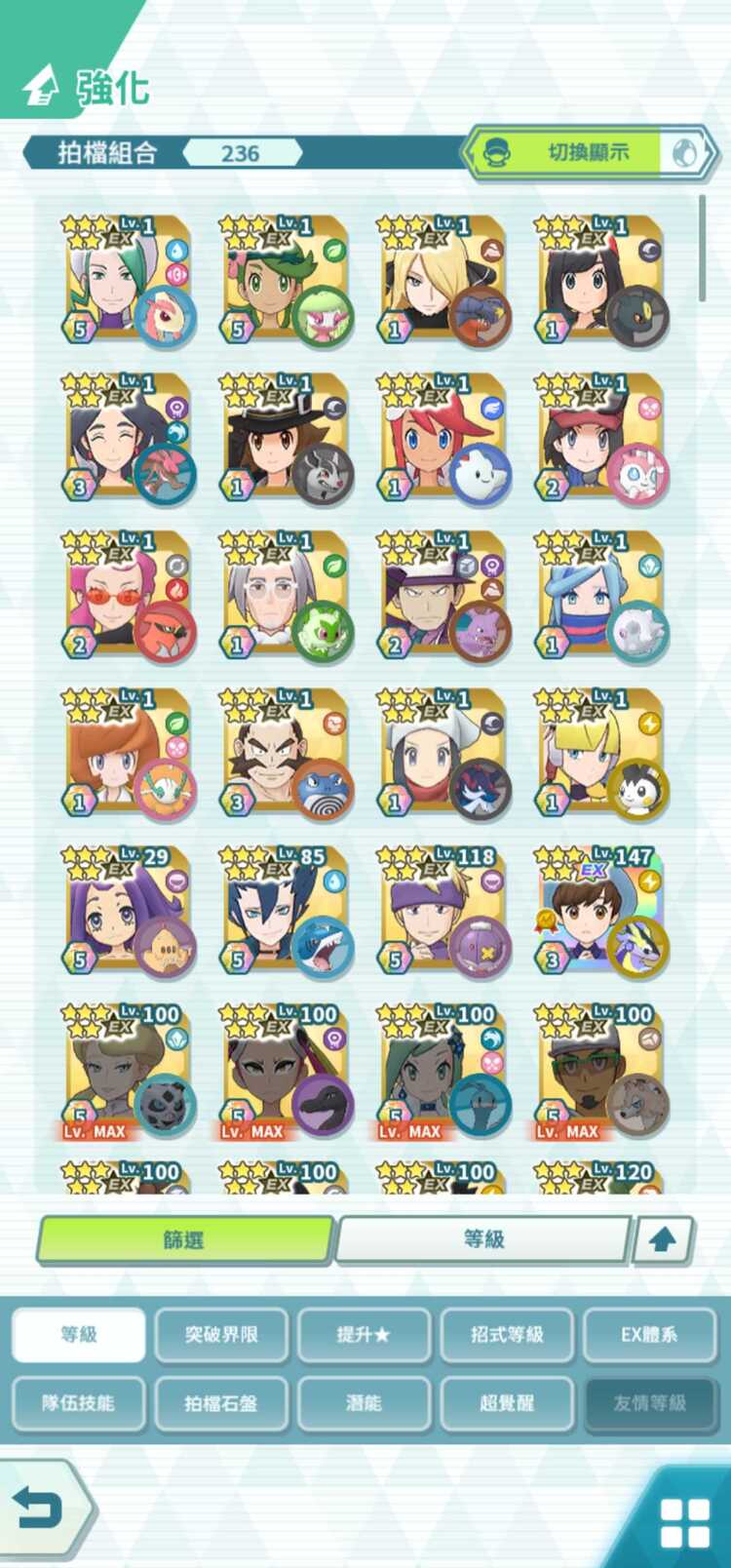The height and width of the screenshot is (1568, 731).
Task: Switch to the 超覺醒 tab
Action: click(507, 1403)
